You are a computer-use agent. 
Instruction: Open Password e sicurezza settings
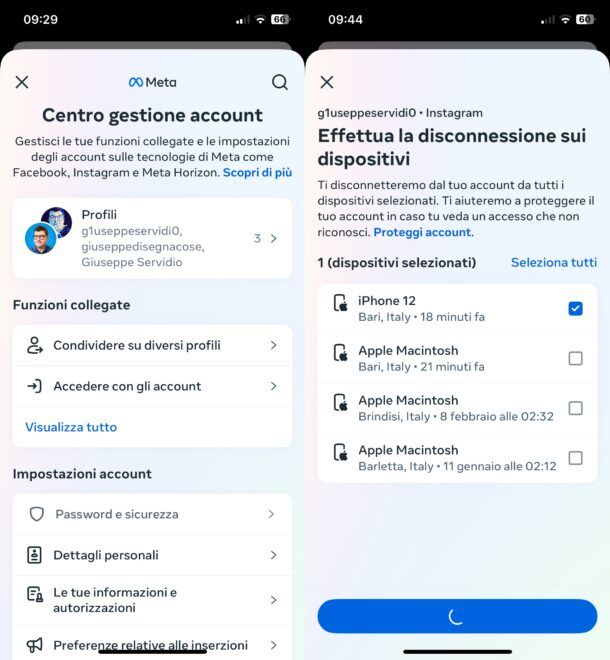[152, 514]
